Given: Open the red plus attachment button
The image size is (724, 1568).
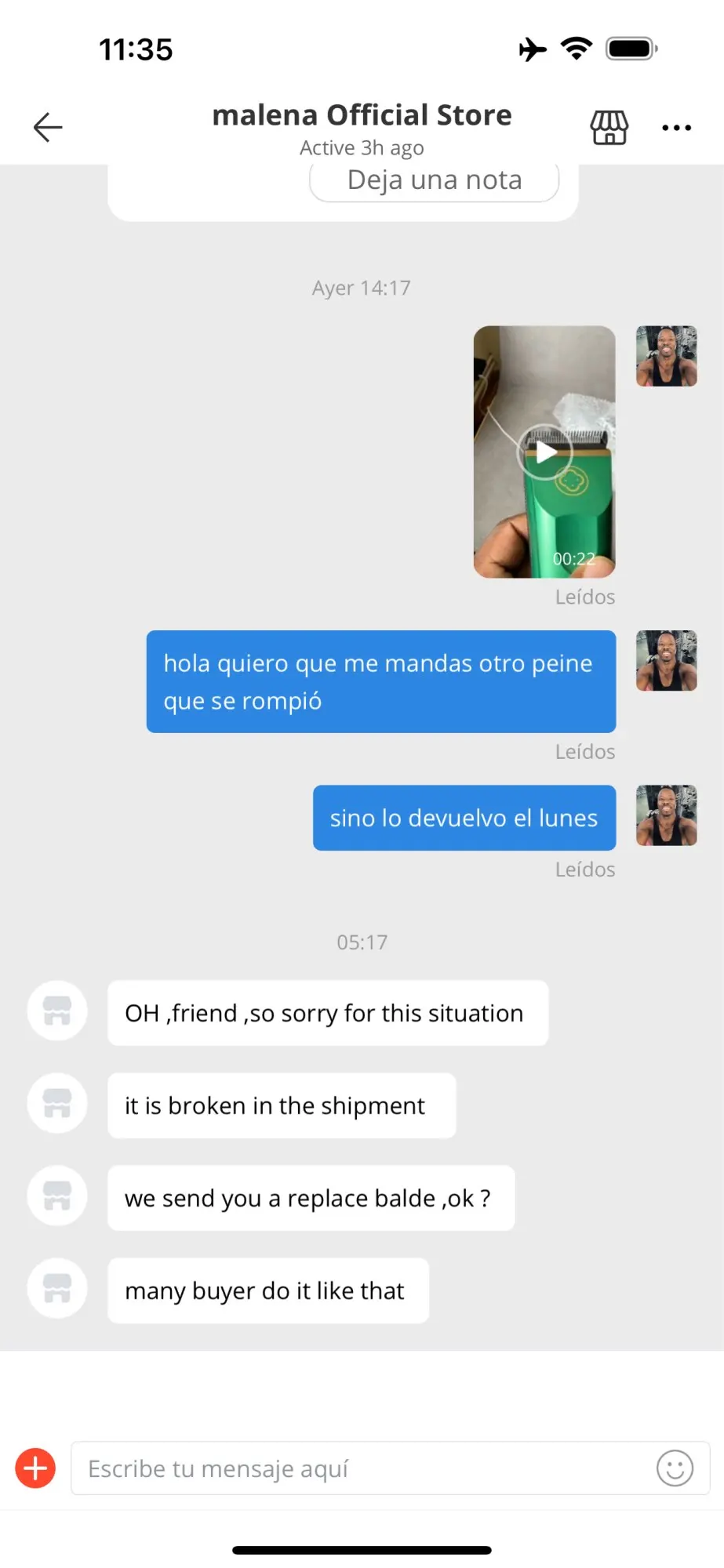Looking at the screenshot, I should point(36,1468).
